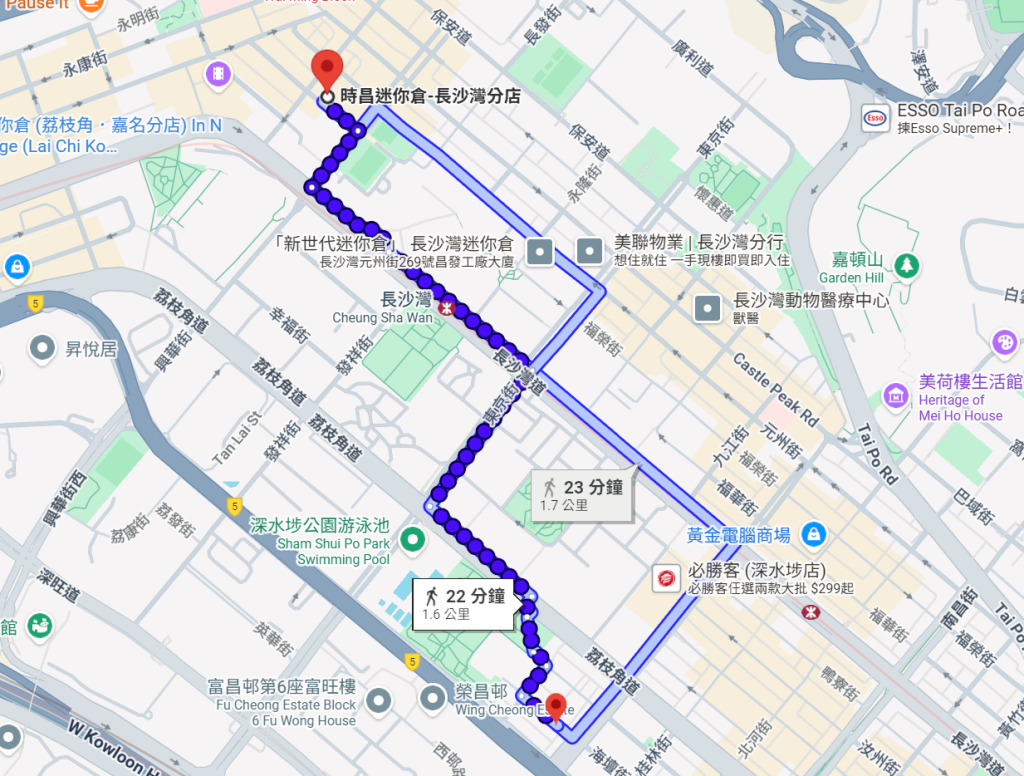Open Sham Shui Po Park Swimming Pool marker
Viewport: 1024px width, 776px height.
click(412, 540)
